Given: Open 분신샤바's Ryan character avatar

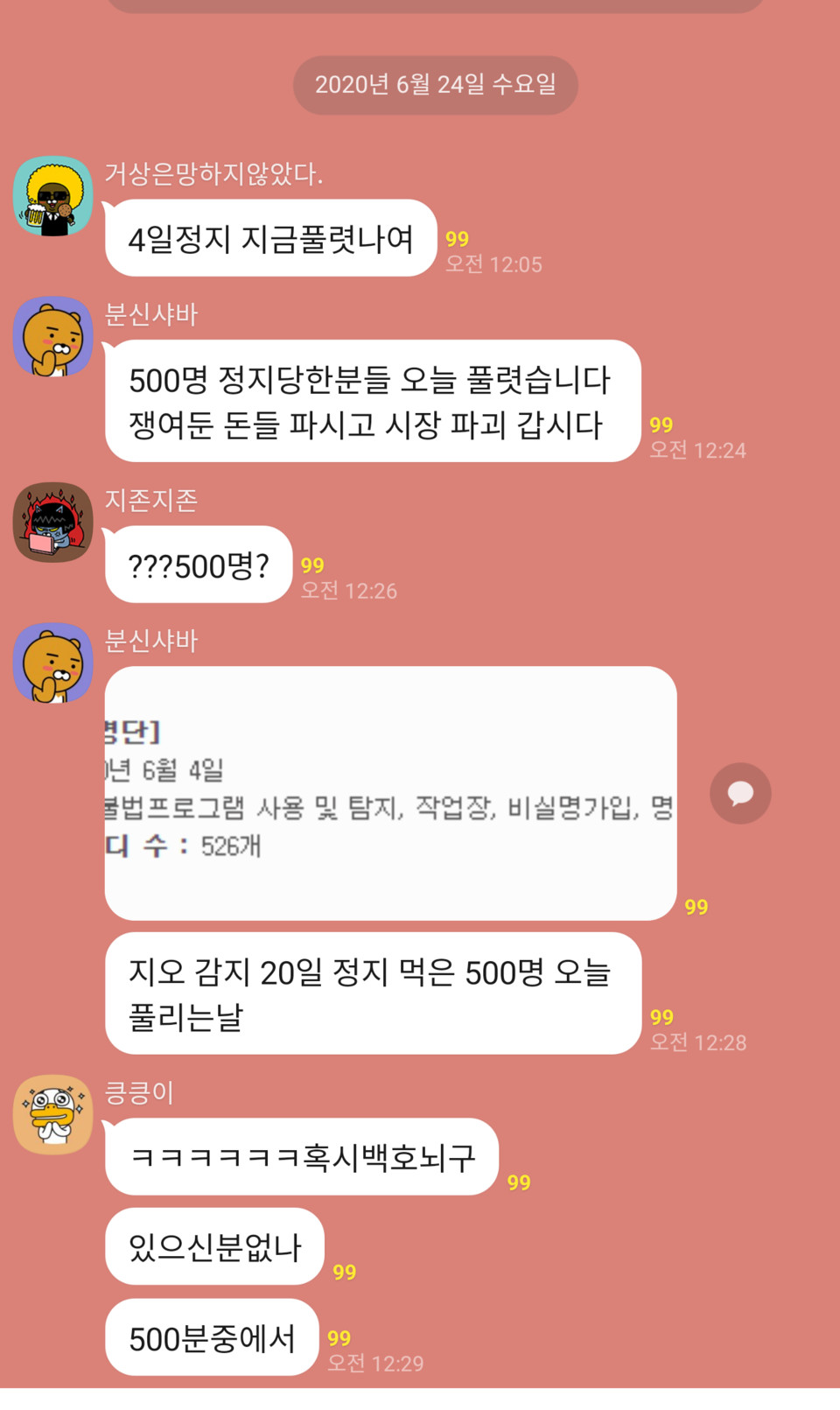Looking at the screenshot, I should [52, 341].
